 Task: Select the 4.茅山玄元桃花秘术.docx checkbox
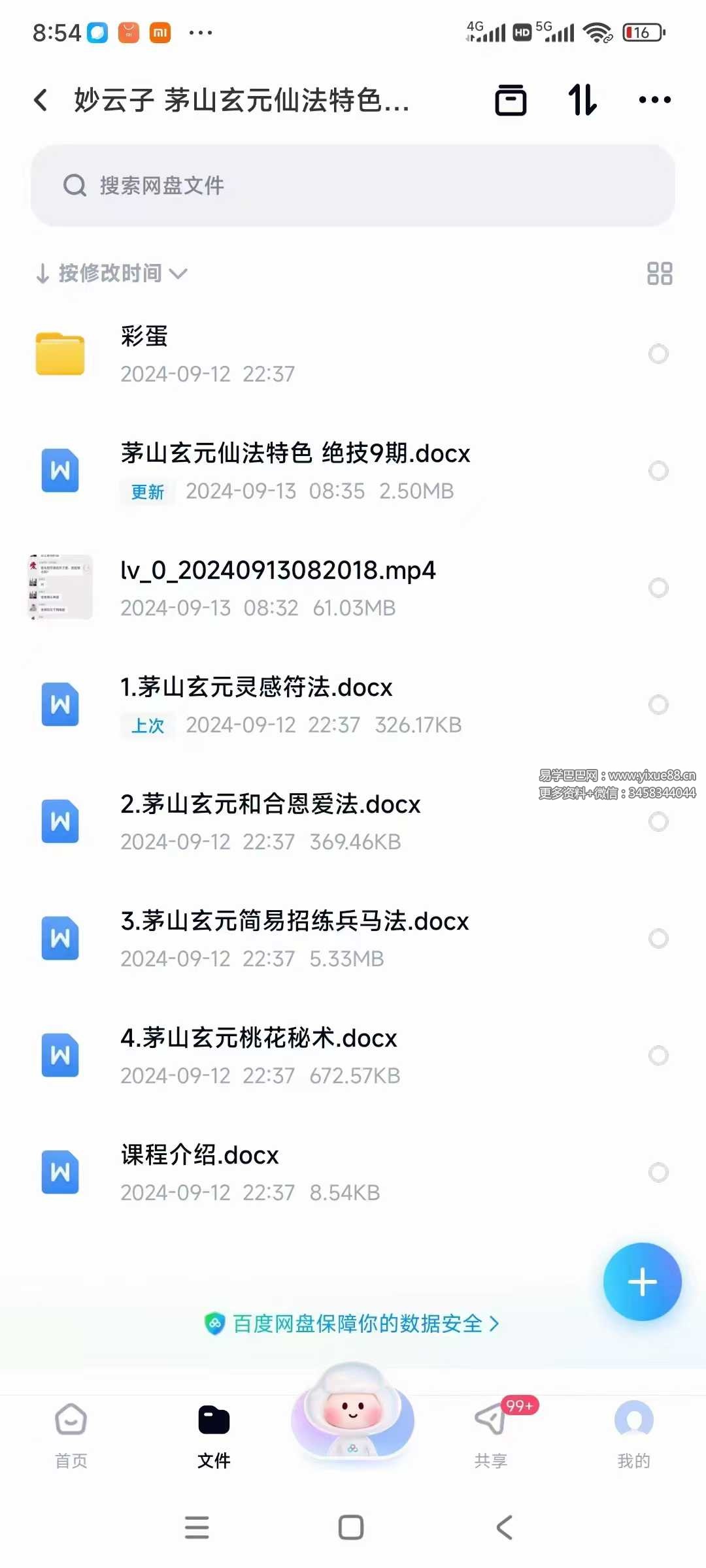(658, 1056)
